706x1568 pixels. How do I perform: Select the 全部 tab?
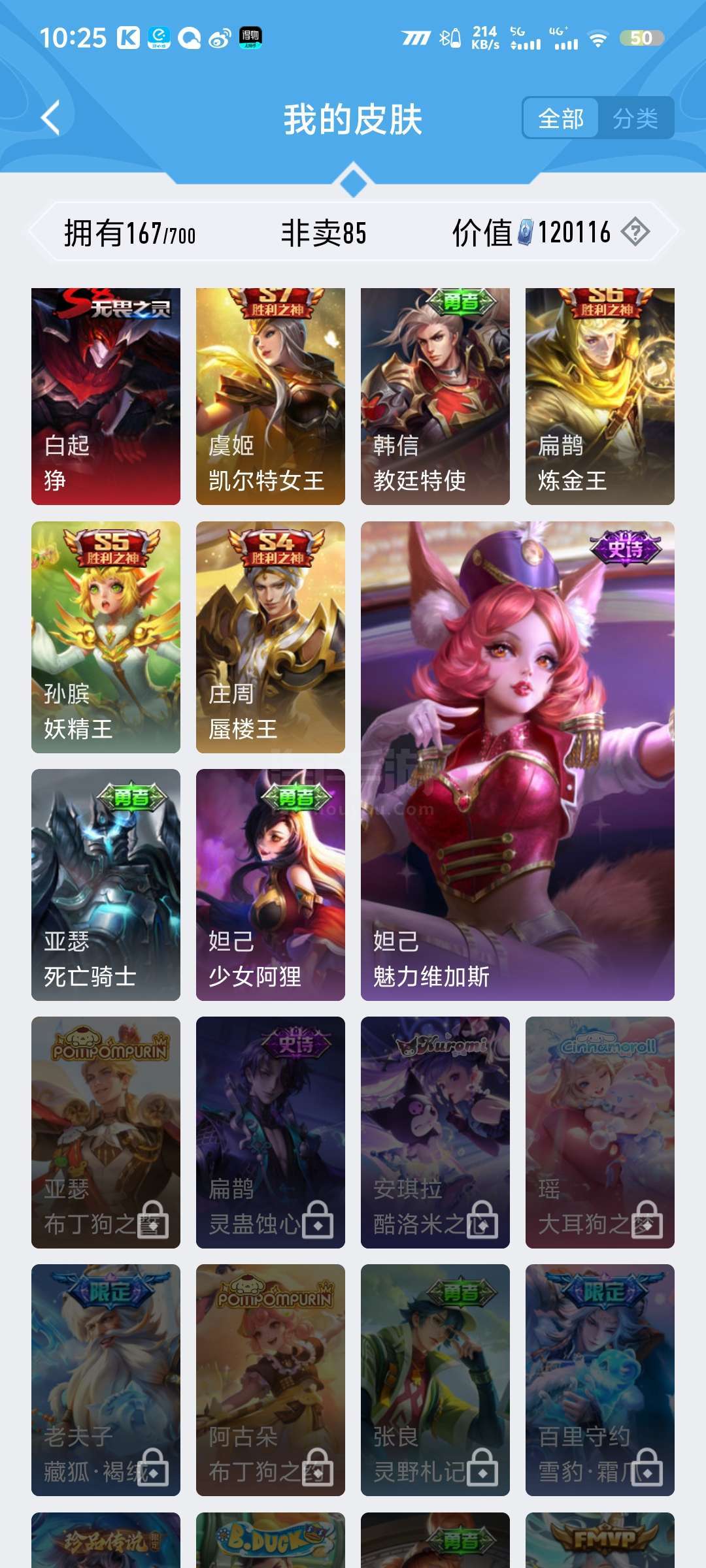click(x=561, y=118)
